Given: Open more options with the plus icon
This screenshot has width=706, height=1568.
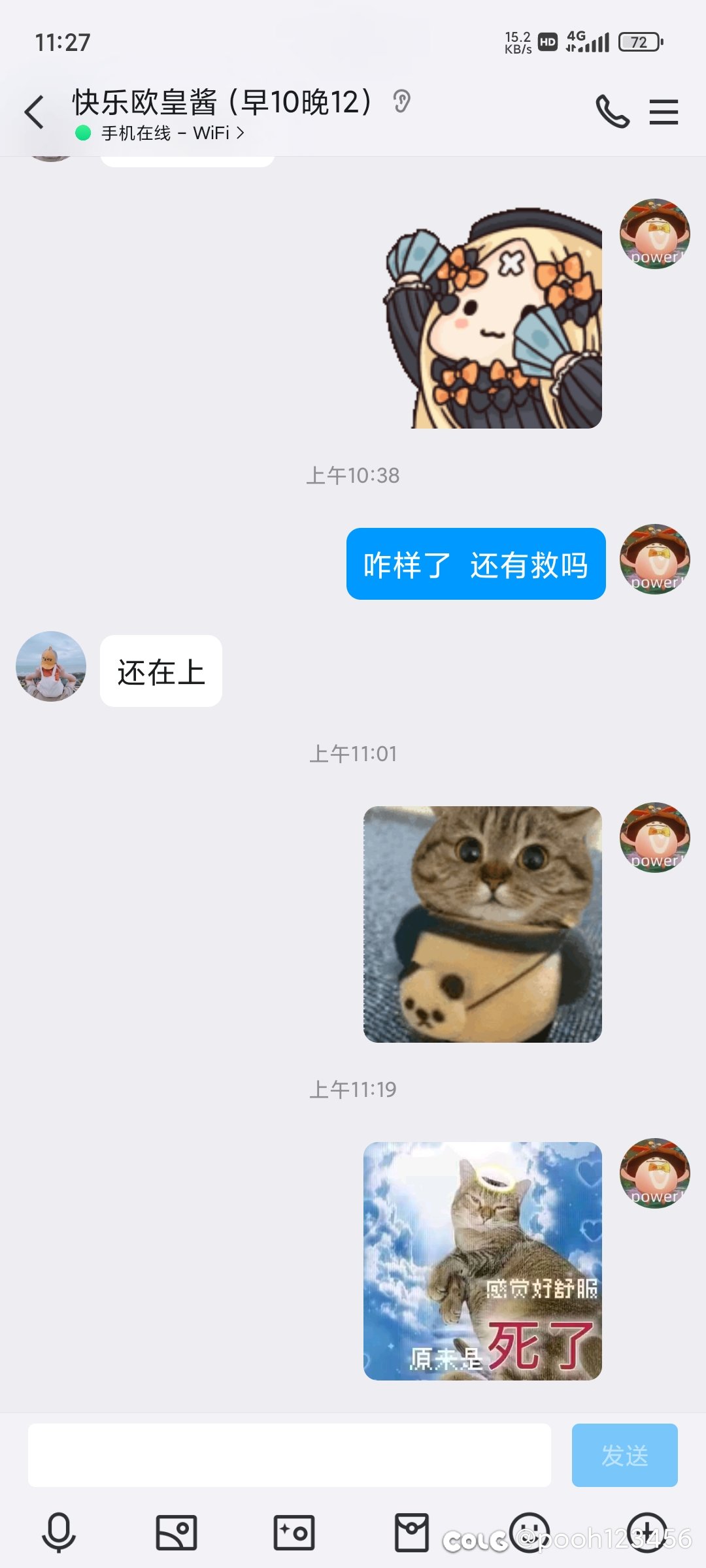Looking at the screenshot, I should tap(647, 1532).
